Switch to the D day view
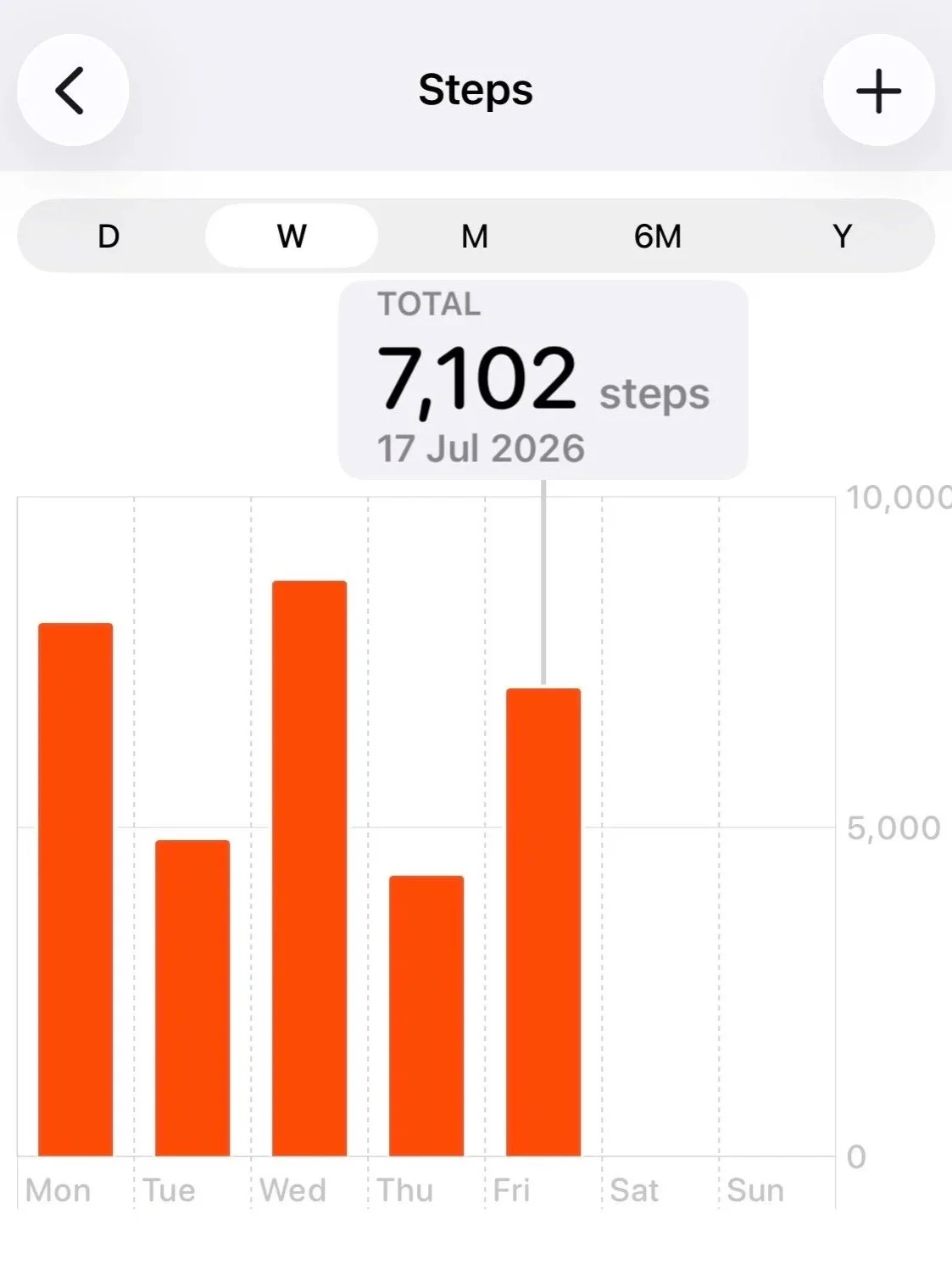This screenshot has height=1270, width=952. tap(109, 236)
